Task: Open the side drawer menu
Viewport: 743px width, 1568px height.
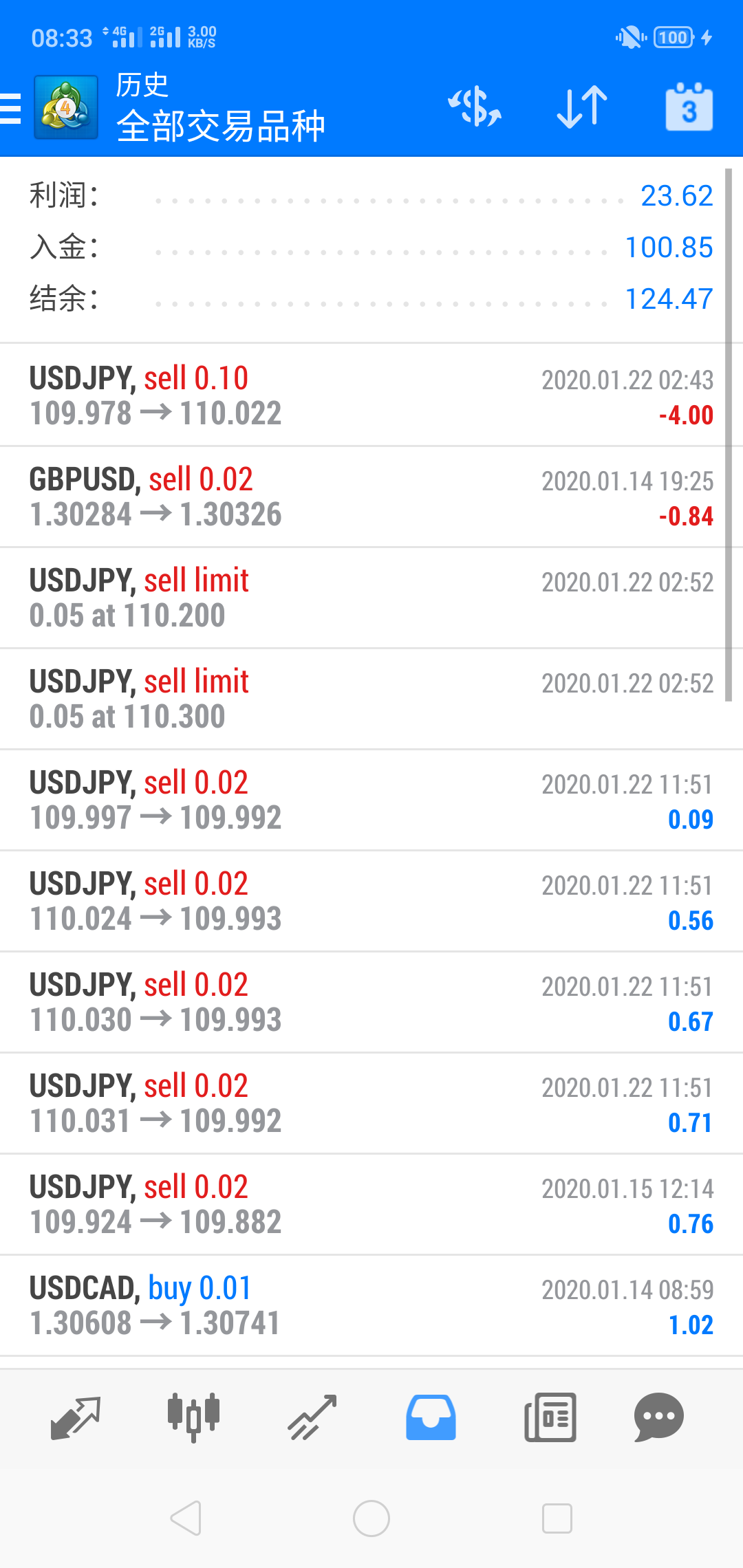Action: click(x=12, y=109)
